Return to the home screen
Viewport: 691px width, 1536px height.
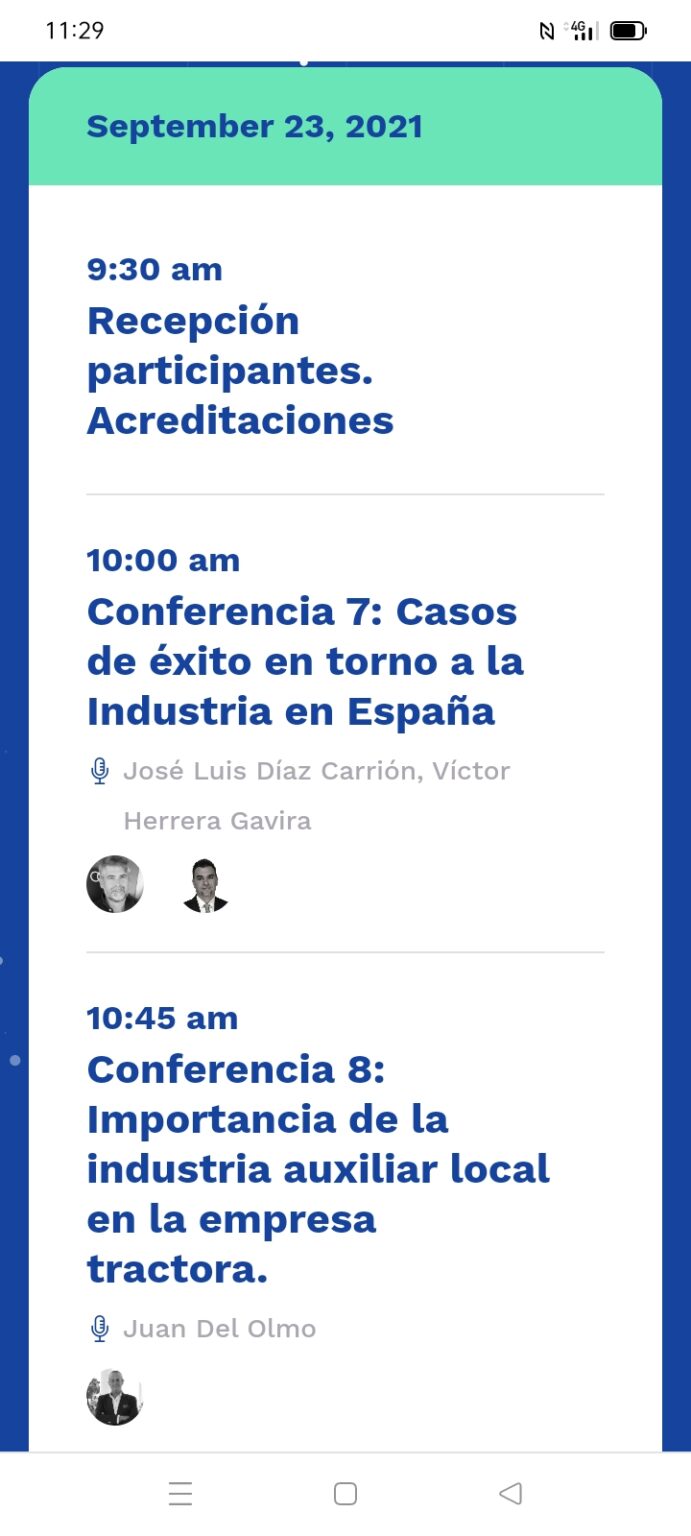click(345, 1494)
